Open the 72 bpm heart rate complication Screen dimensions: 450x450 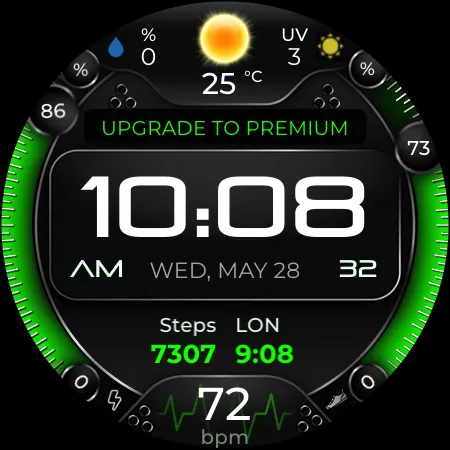(225, 414)
